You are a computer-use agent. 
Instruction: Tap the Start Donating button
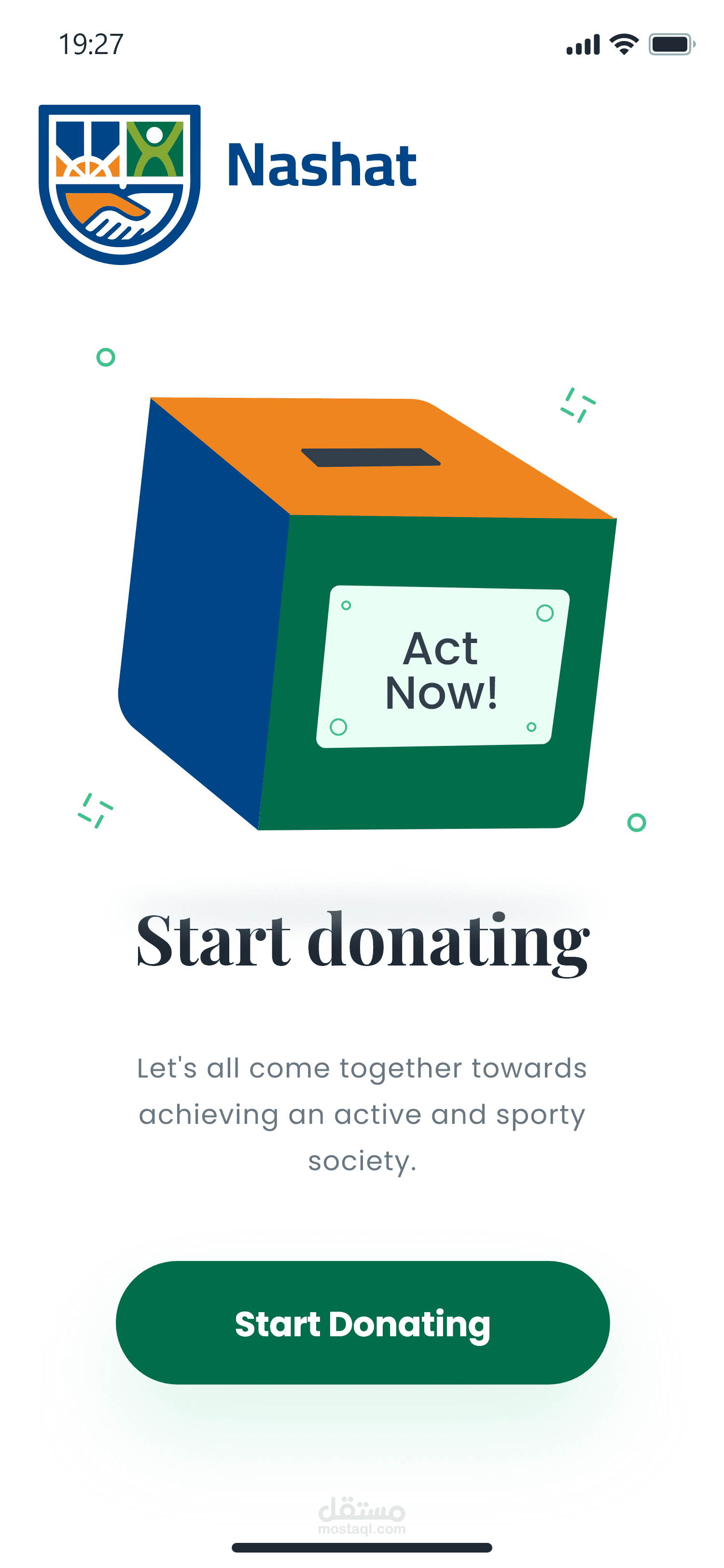(362, 1323)
